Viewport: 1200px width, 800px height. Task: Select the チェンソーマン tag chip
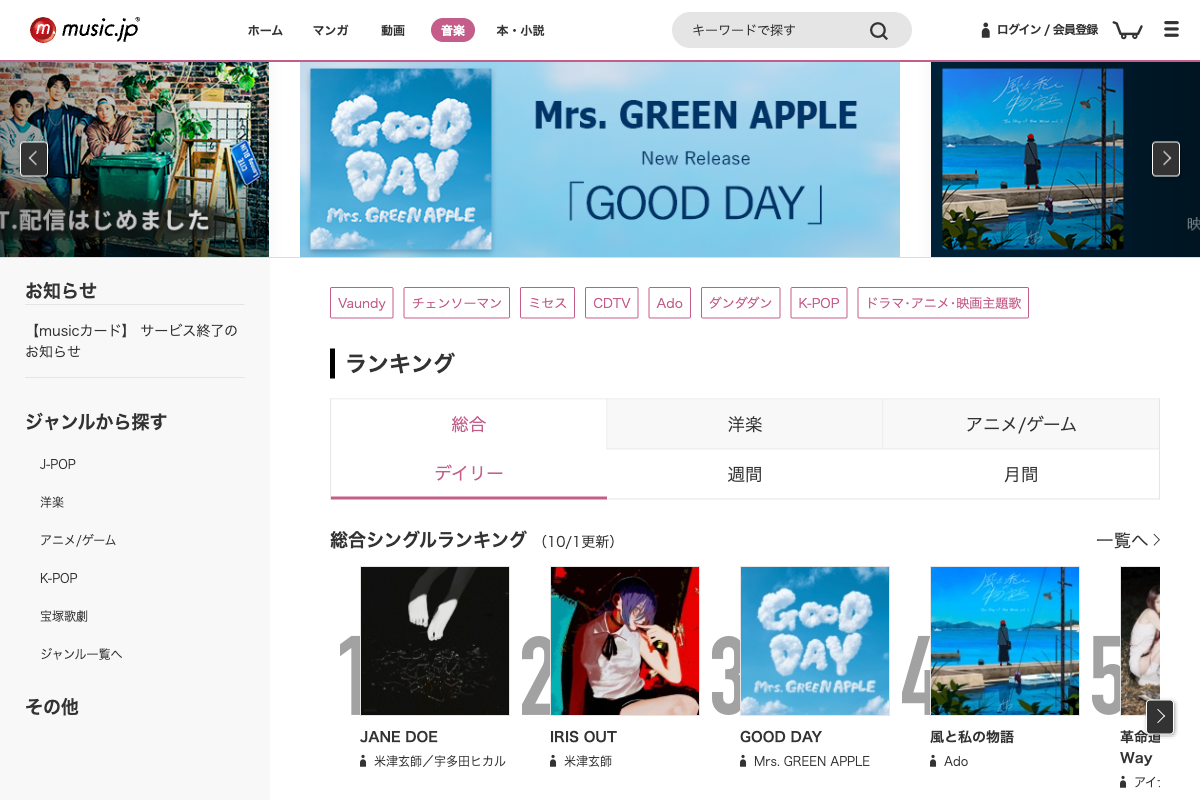tap(456, 303)
